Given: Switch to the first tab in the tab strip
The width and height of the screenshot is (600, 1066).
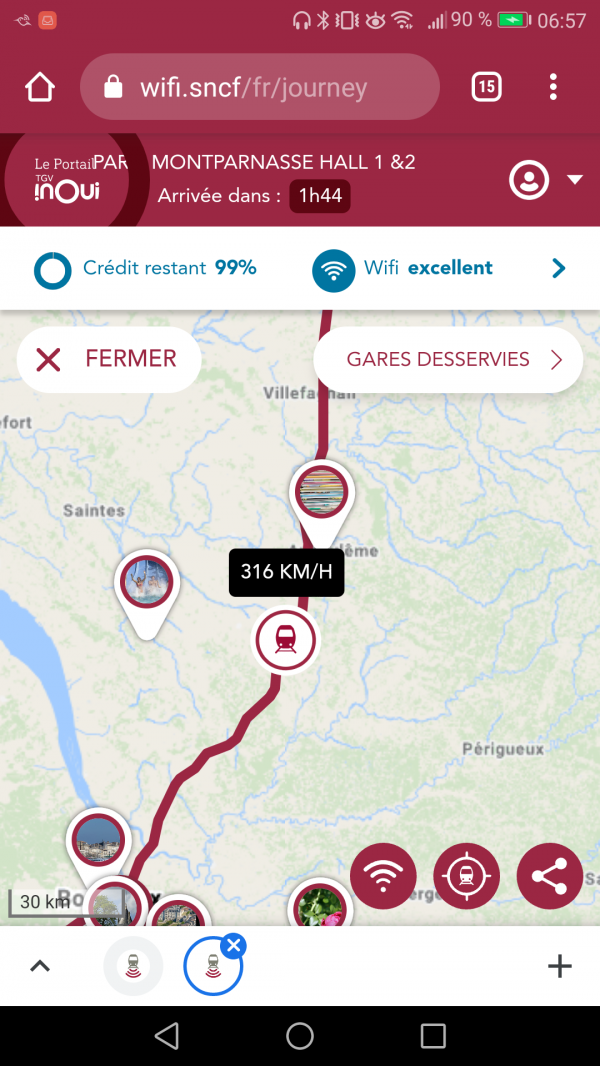Looking at the screenshot, I should click(133, 966).
